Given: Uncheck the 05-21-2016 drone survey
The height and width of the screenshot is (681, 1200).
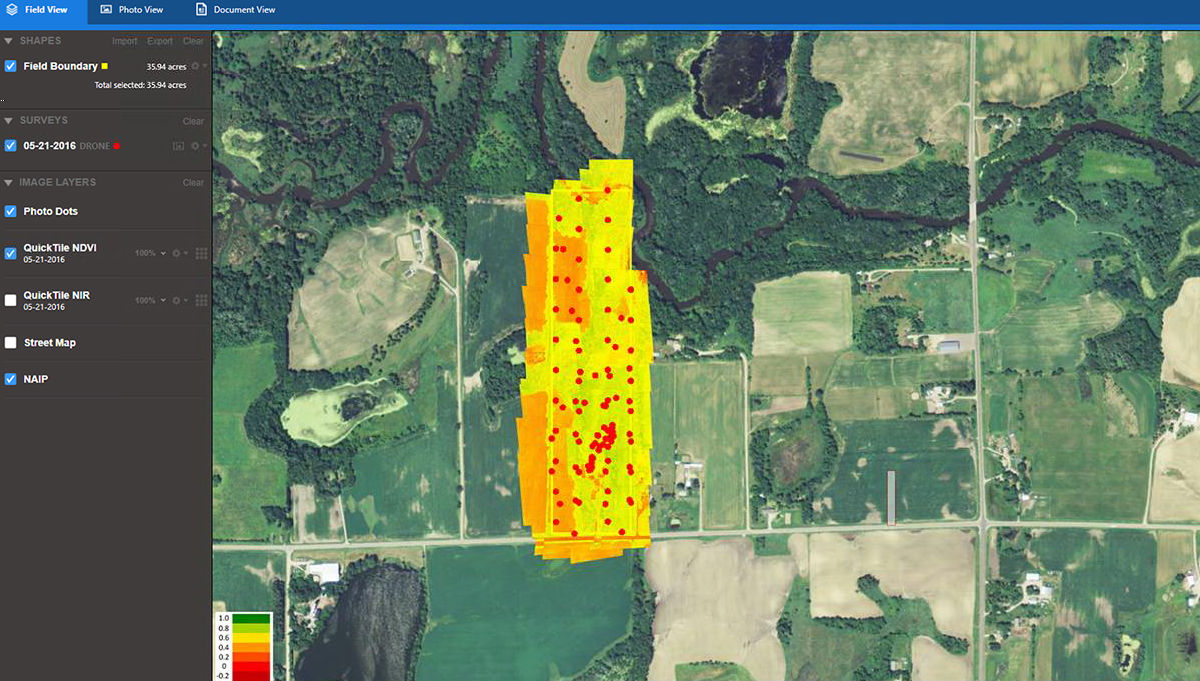Looking at the screenshot, I should click(10, 145).
